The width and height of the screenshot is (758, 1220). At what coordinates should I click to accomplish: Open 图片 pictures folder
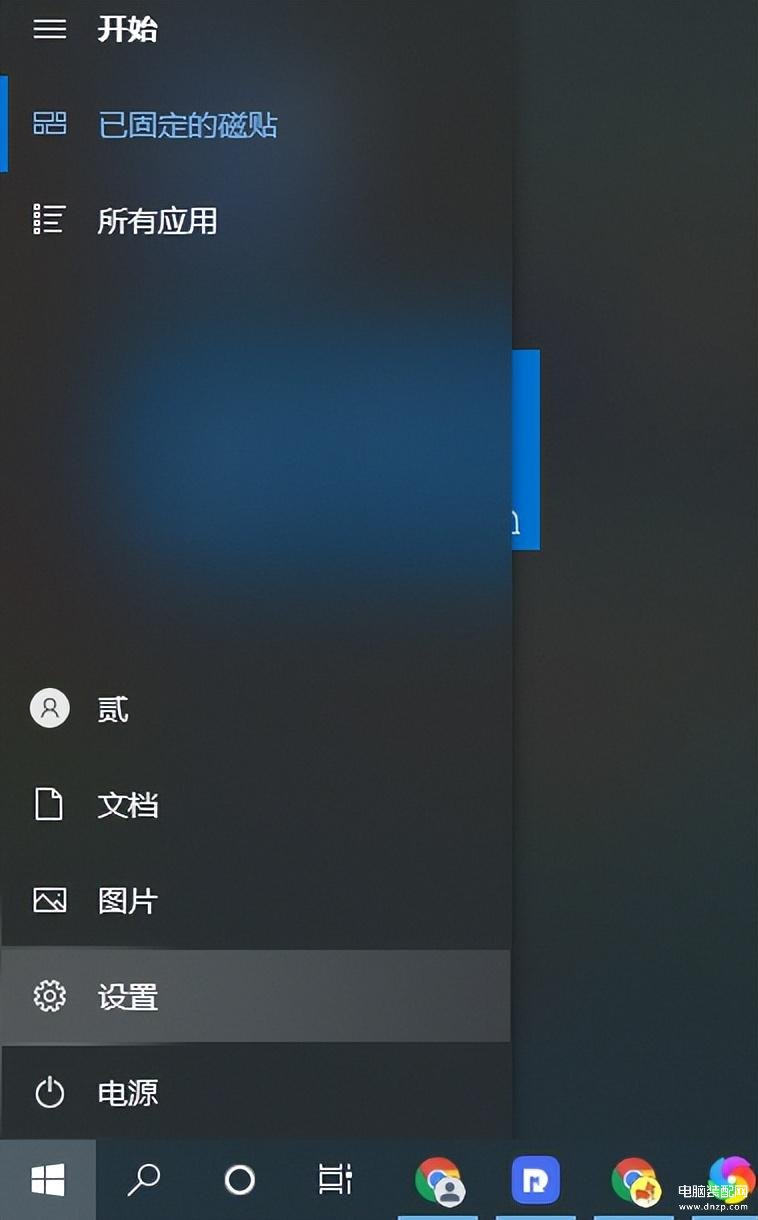point(255,901)
